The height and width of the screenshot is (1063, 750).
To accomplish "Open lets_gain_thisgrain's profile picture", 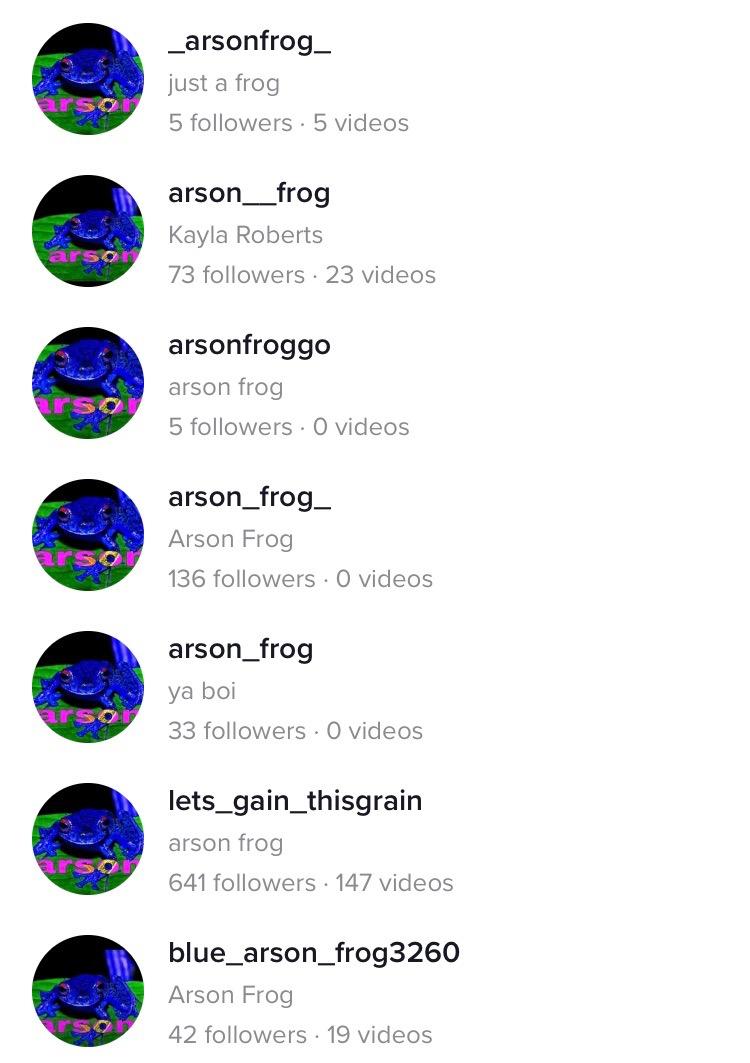I will pos(88,839).
